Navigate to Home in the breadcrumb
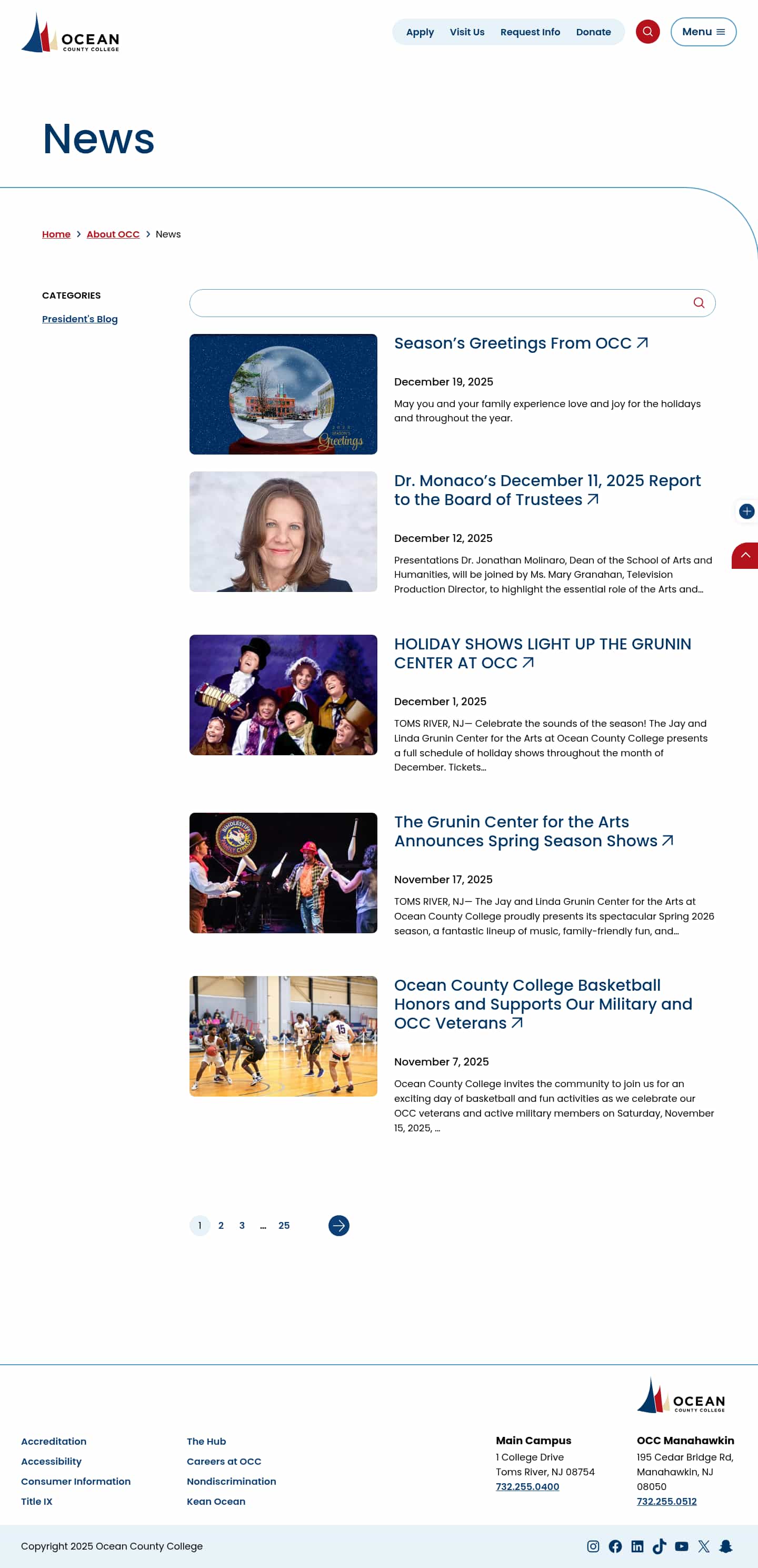The height and width of the screenshot is (1568, 758). [x=56, y=234]
